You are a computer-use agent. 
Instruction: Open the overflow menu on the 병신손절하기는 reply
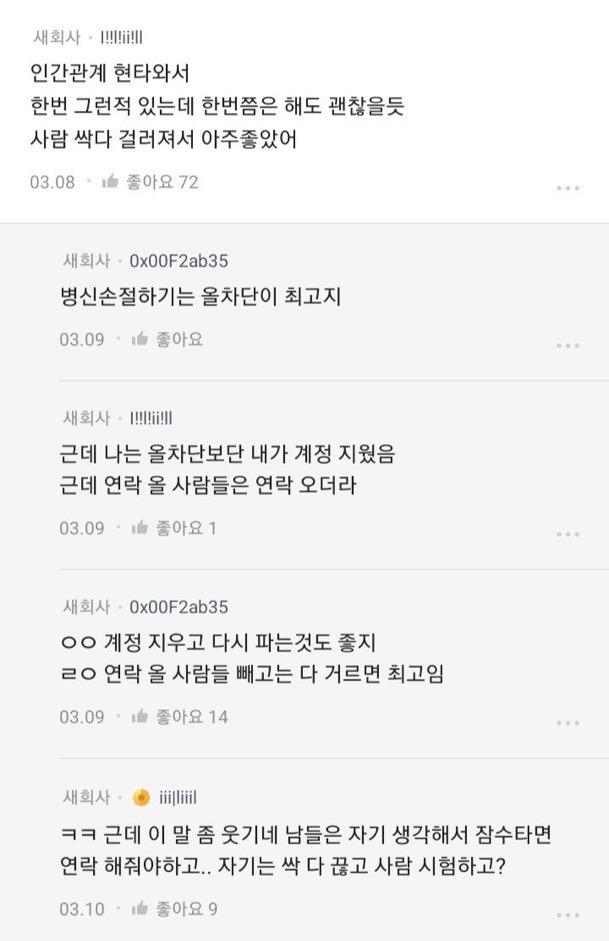click(567, 345)
